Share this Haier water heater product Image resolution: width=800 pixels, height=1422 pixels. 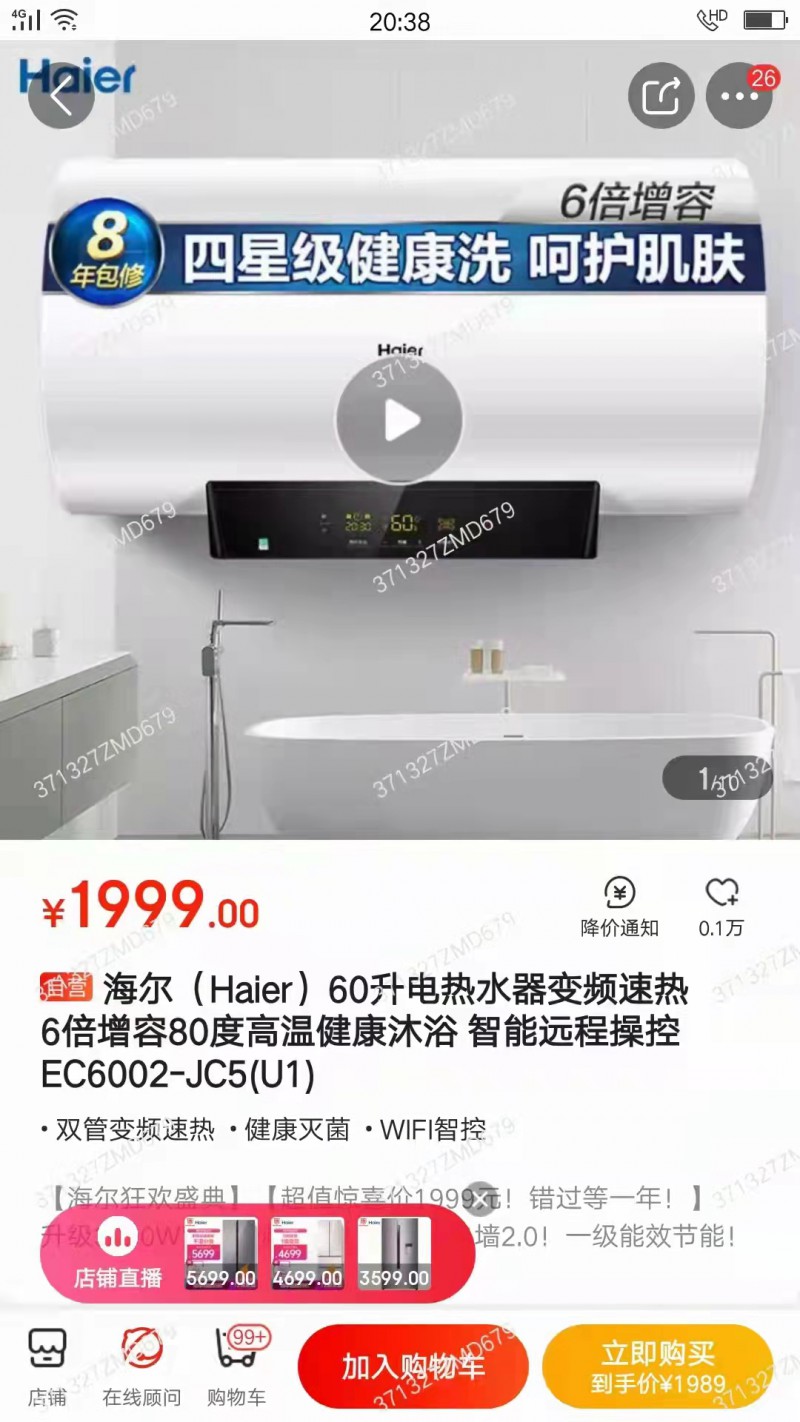click(x=661, y=97)
